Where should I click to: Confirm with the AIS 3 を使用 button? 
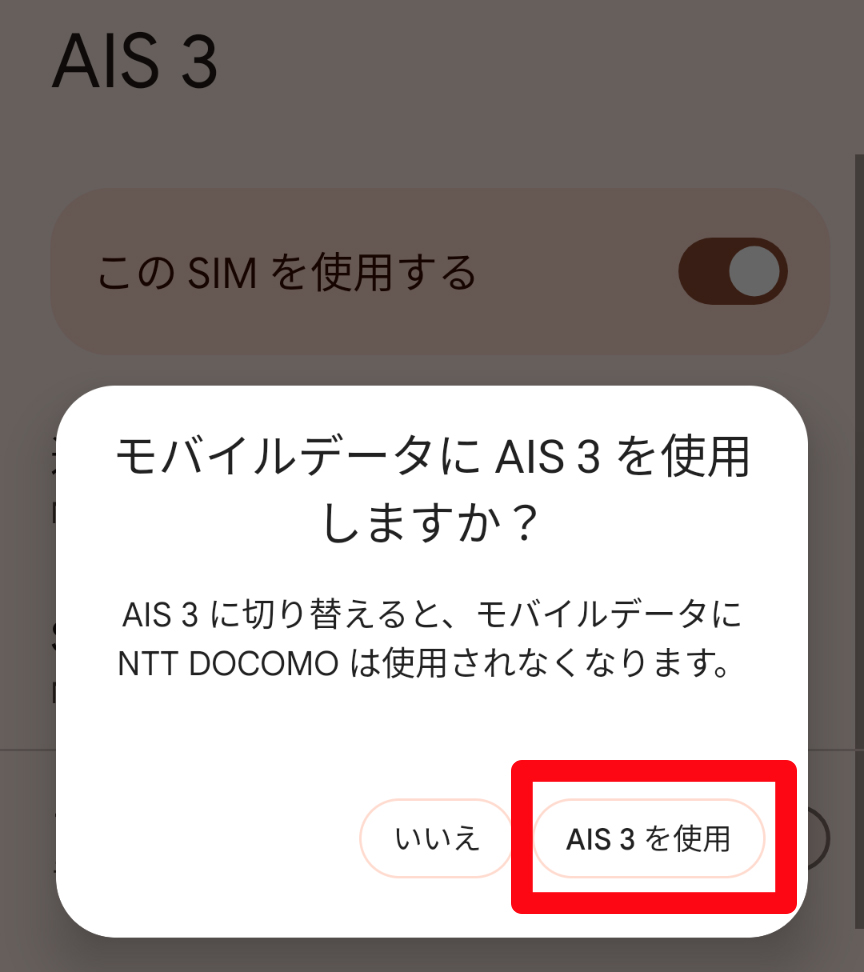(648, 838)
